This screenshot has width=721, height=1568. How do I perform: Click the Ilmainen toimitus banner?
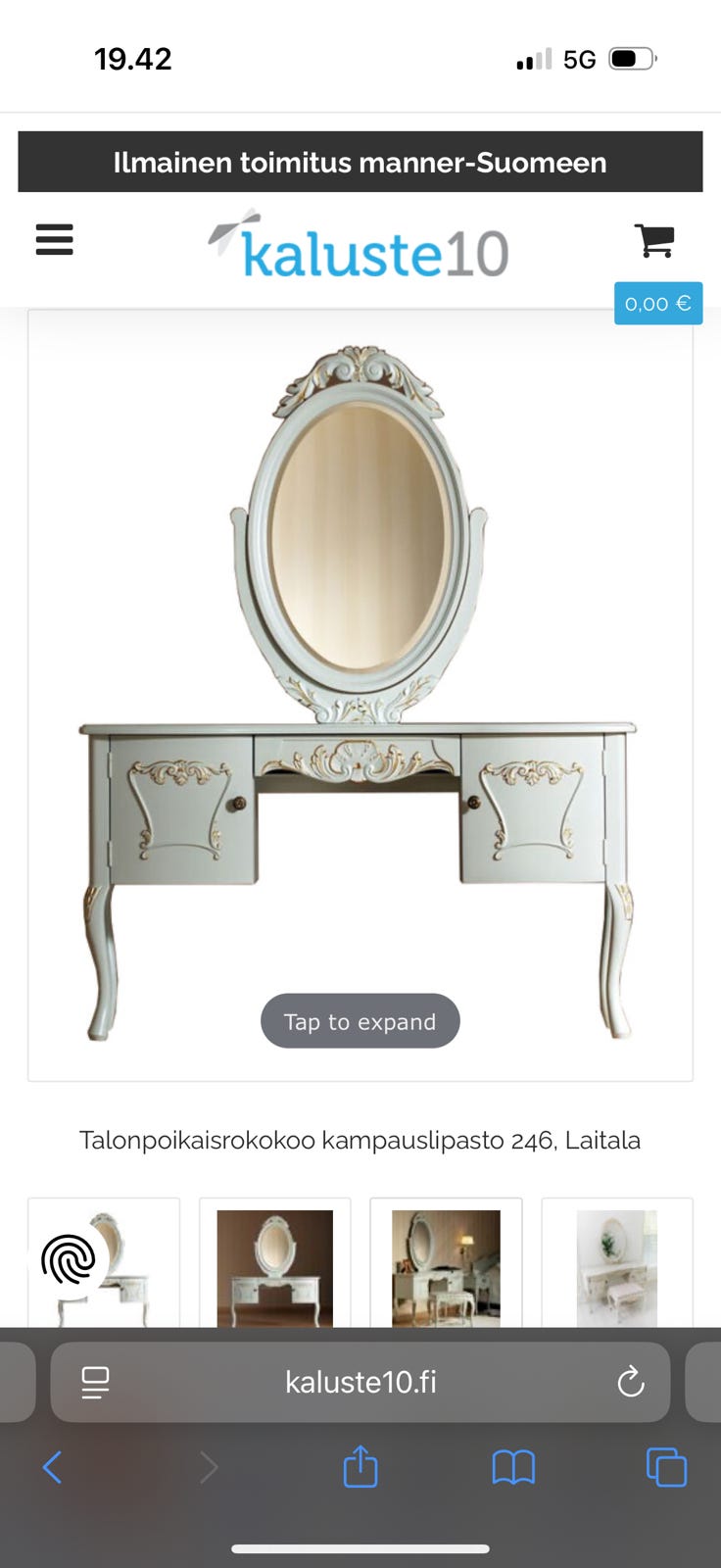360,162
